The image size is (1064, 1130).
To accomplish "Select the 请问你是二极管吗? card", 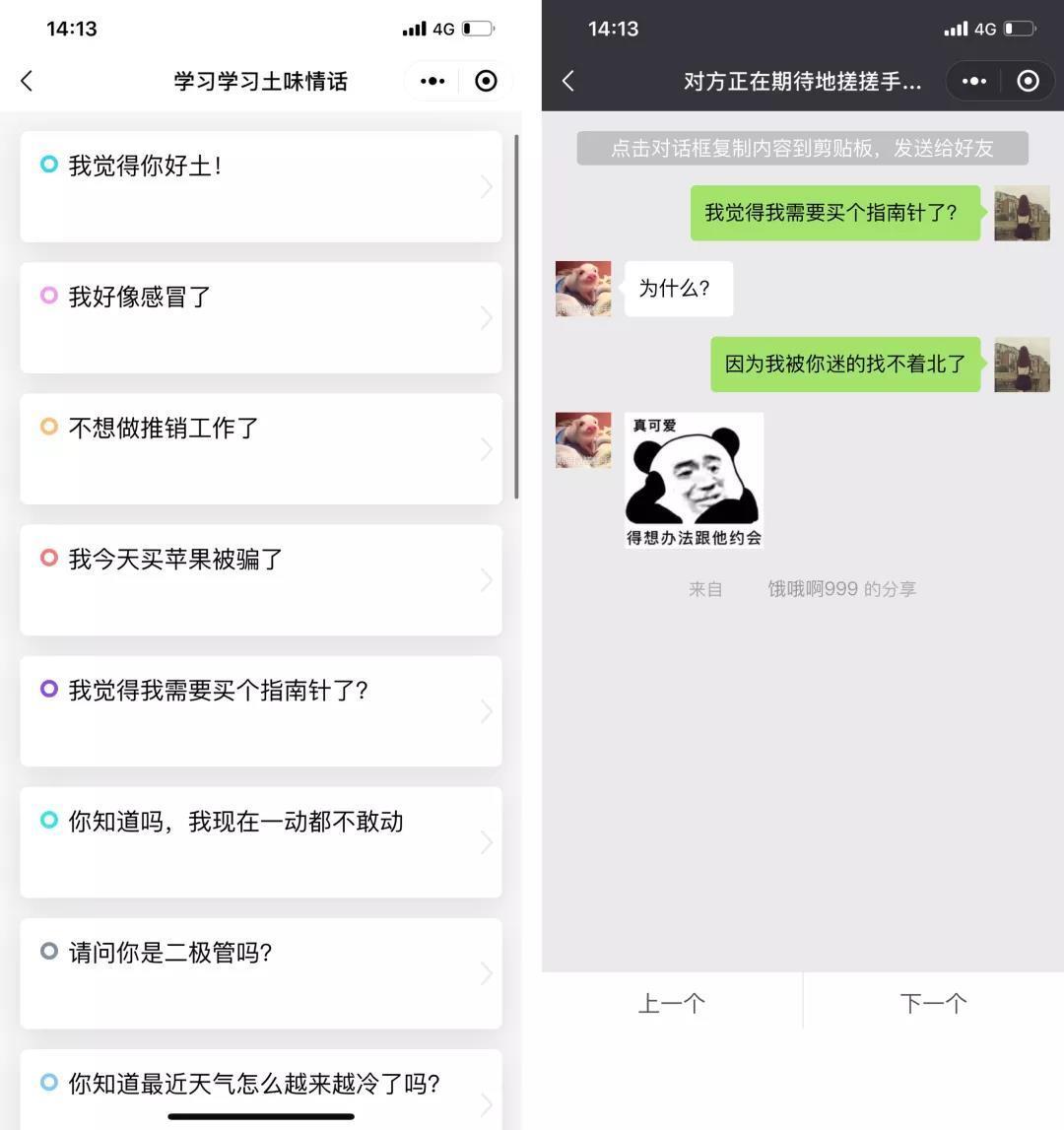I will (260, 972).
